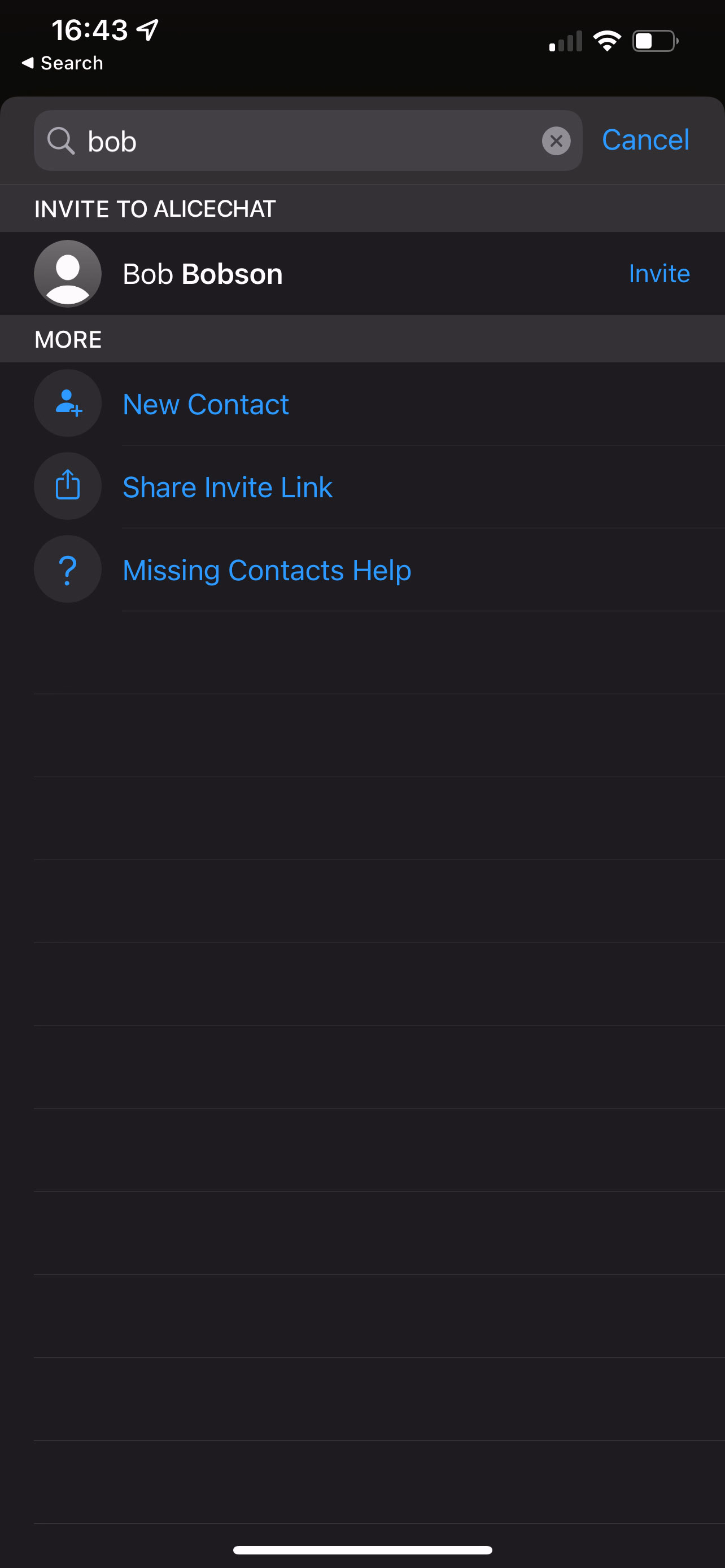
Task: Cancel the contact search
Action: (645, 140)
